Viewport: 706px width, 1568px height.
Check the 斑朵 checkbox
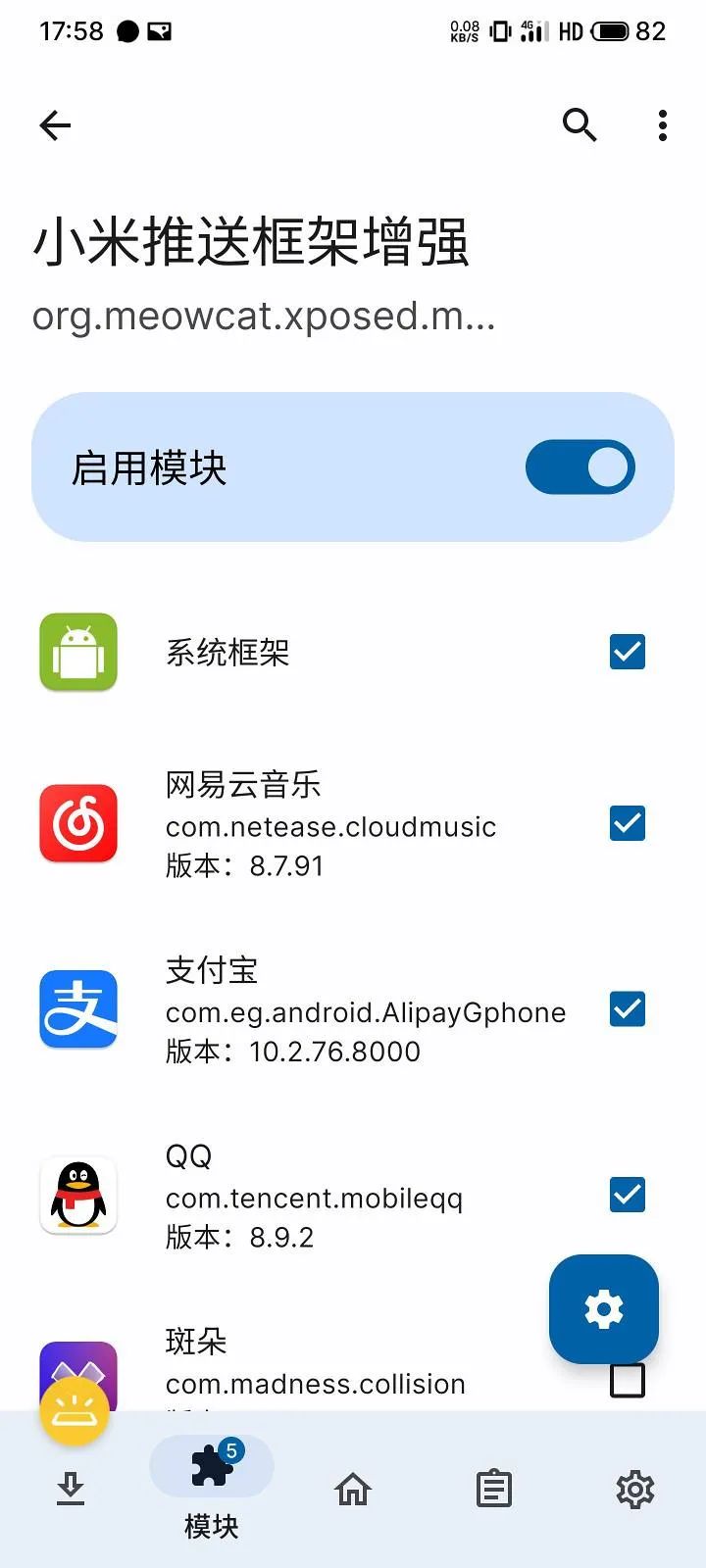click(x=628, y=1381)
